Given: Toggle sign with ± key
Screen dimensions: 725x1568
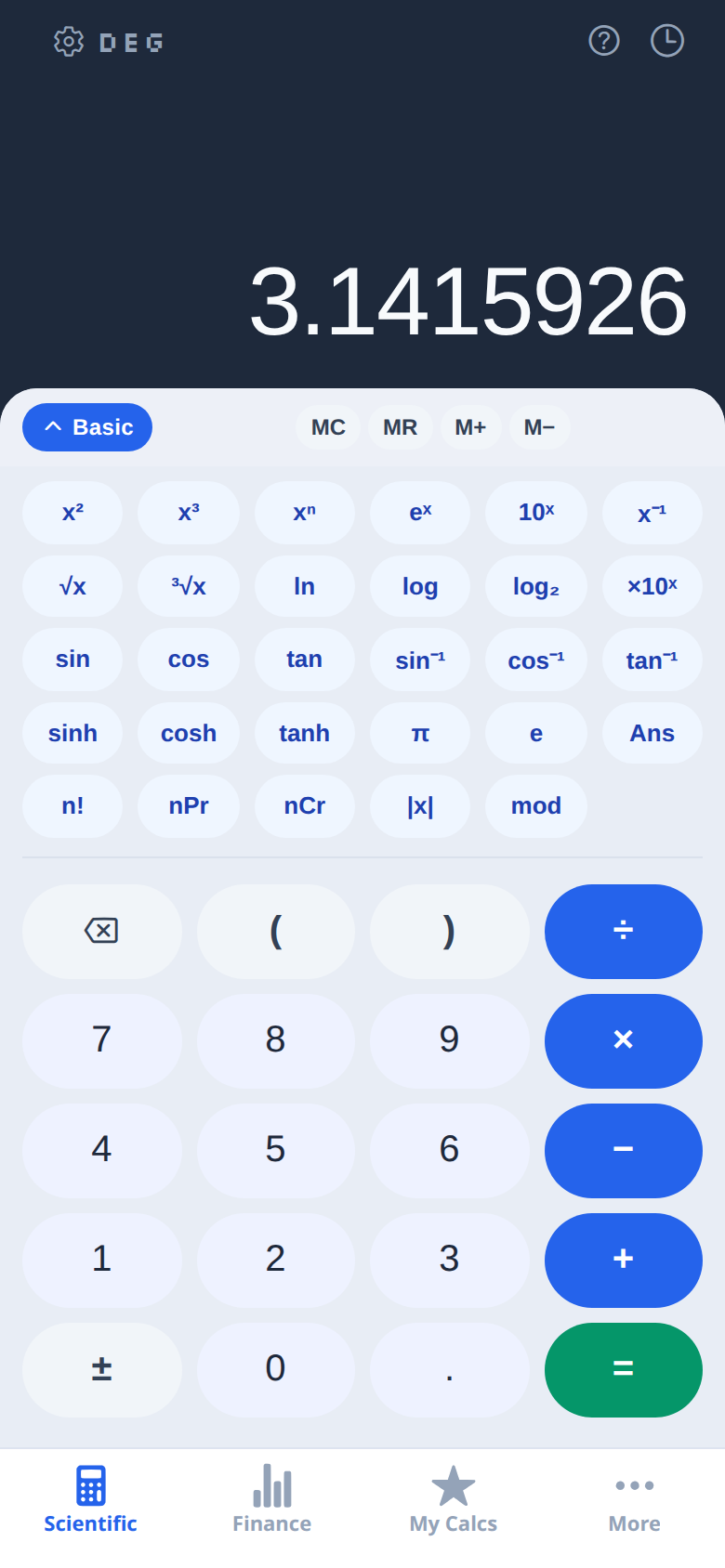Looking at the screenshot, I should point(101,1369).
